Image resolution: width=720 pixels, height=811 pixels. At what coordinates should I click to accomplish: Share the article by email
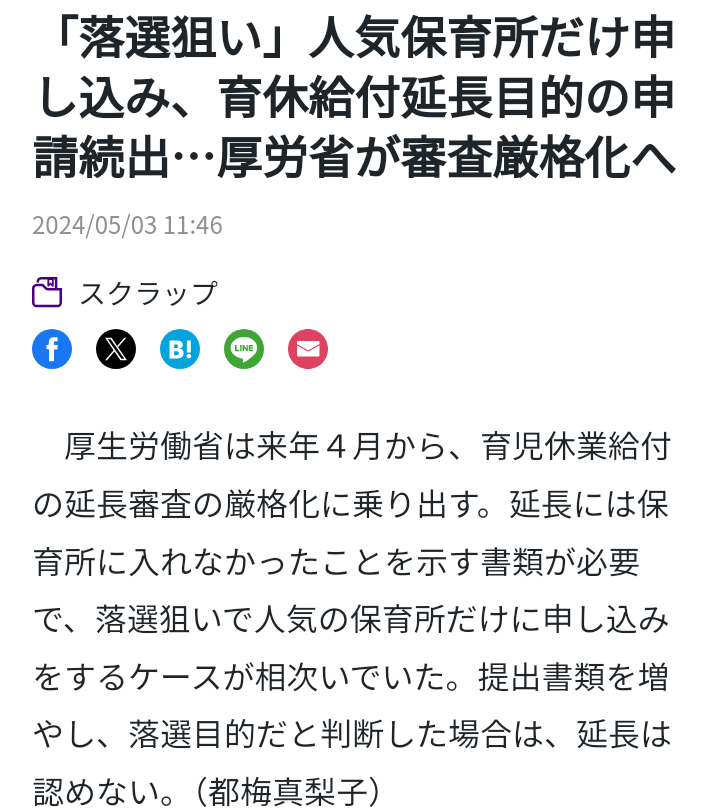pyautogui.click(x=308, y=349)
